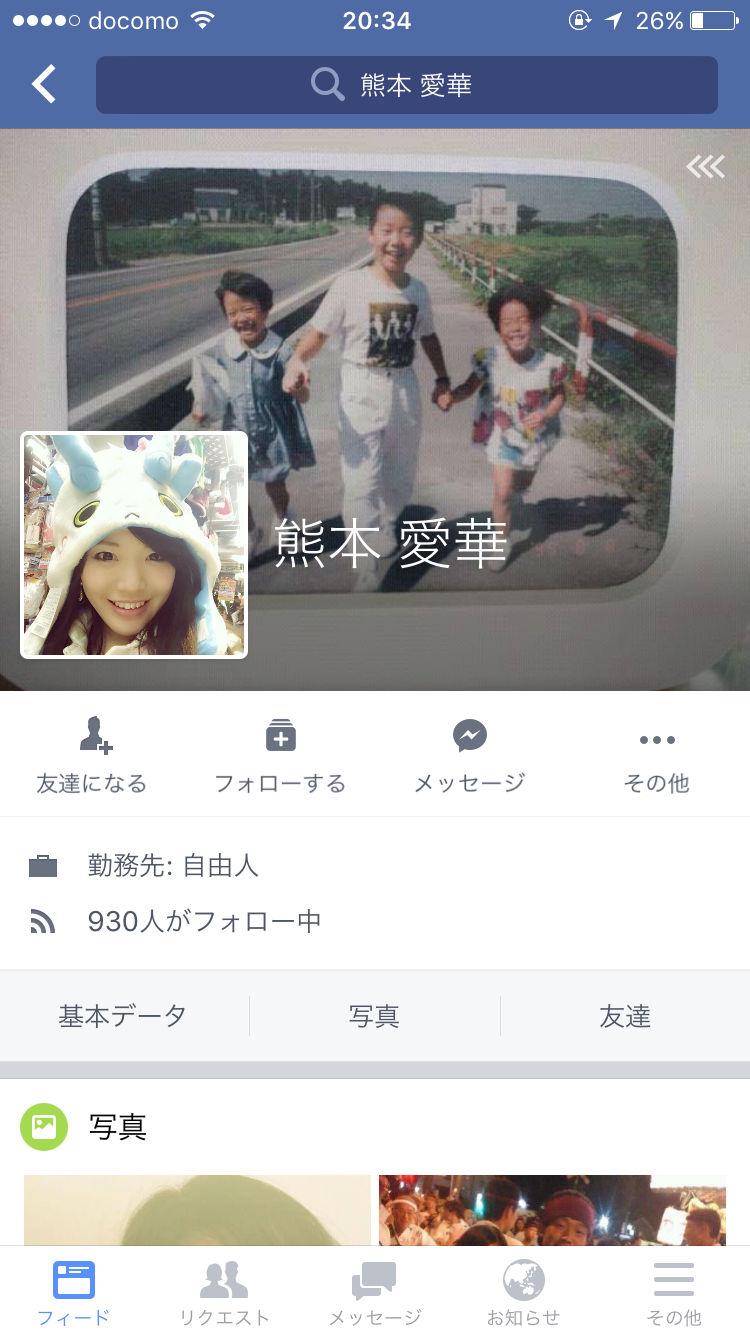Tap the triple chevron on the cover
Viewport: 750px width, 1334px height.
(x=705, y=167)
